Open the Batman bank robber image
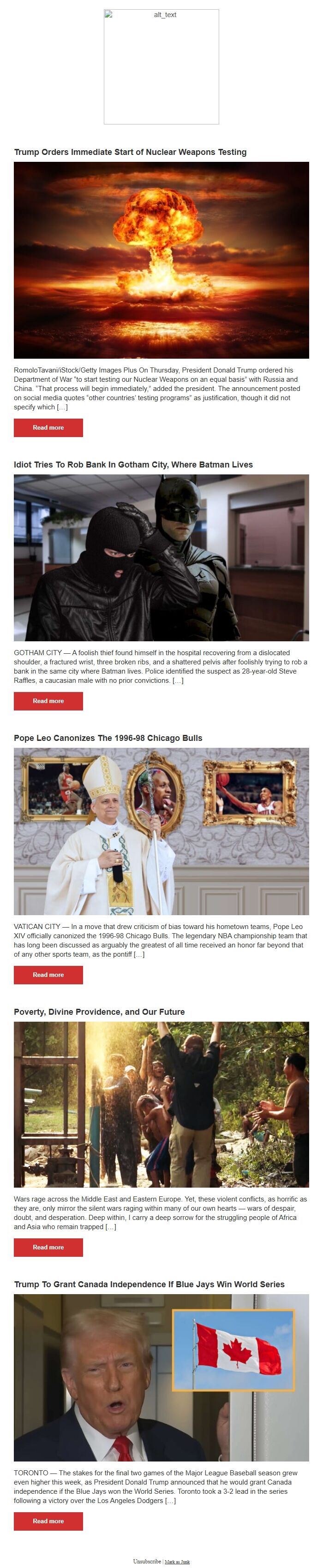This screenshot has width=323, height=1568. click(x=161, y=557)
